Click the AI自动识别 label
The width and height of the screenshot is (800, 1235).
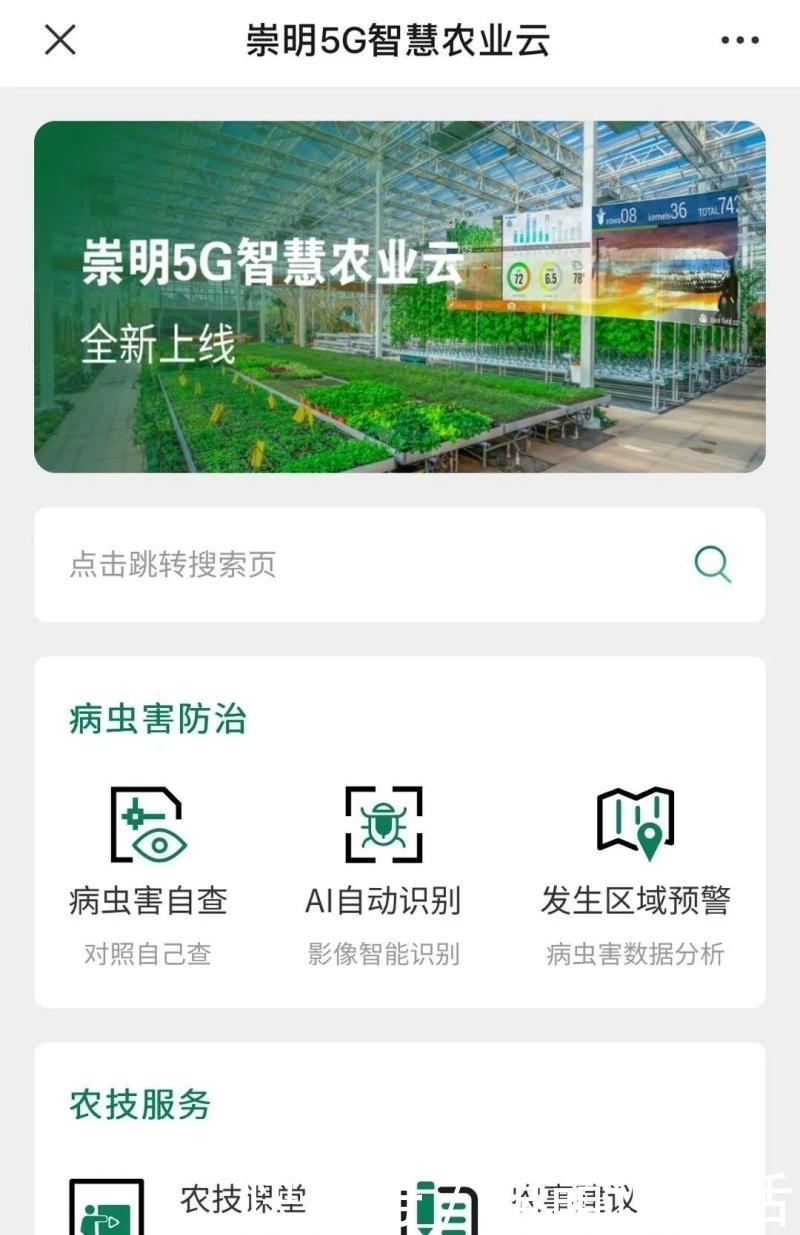[x=385, y=901]
